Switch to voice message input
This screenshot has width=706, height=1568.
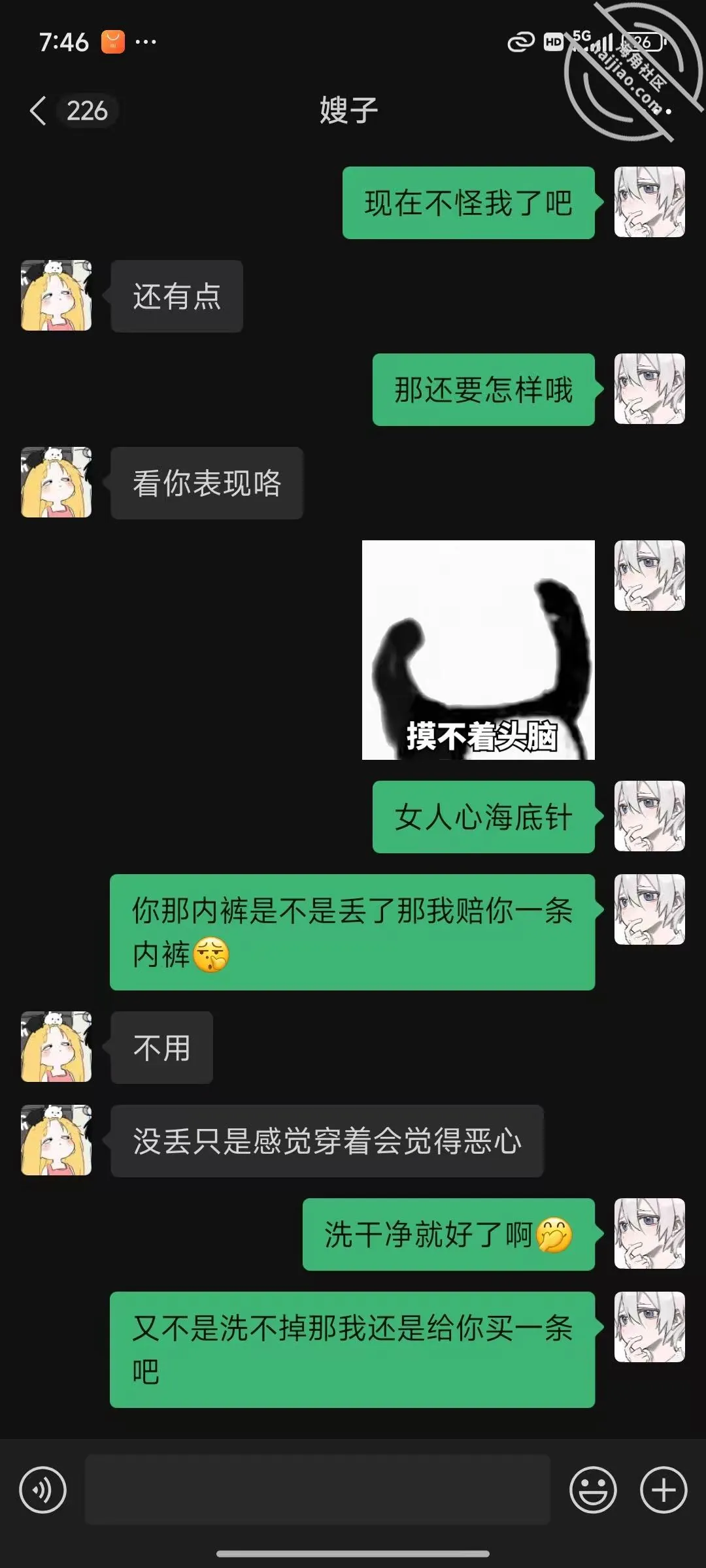click(43, 1490)
